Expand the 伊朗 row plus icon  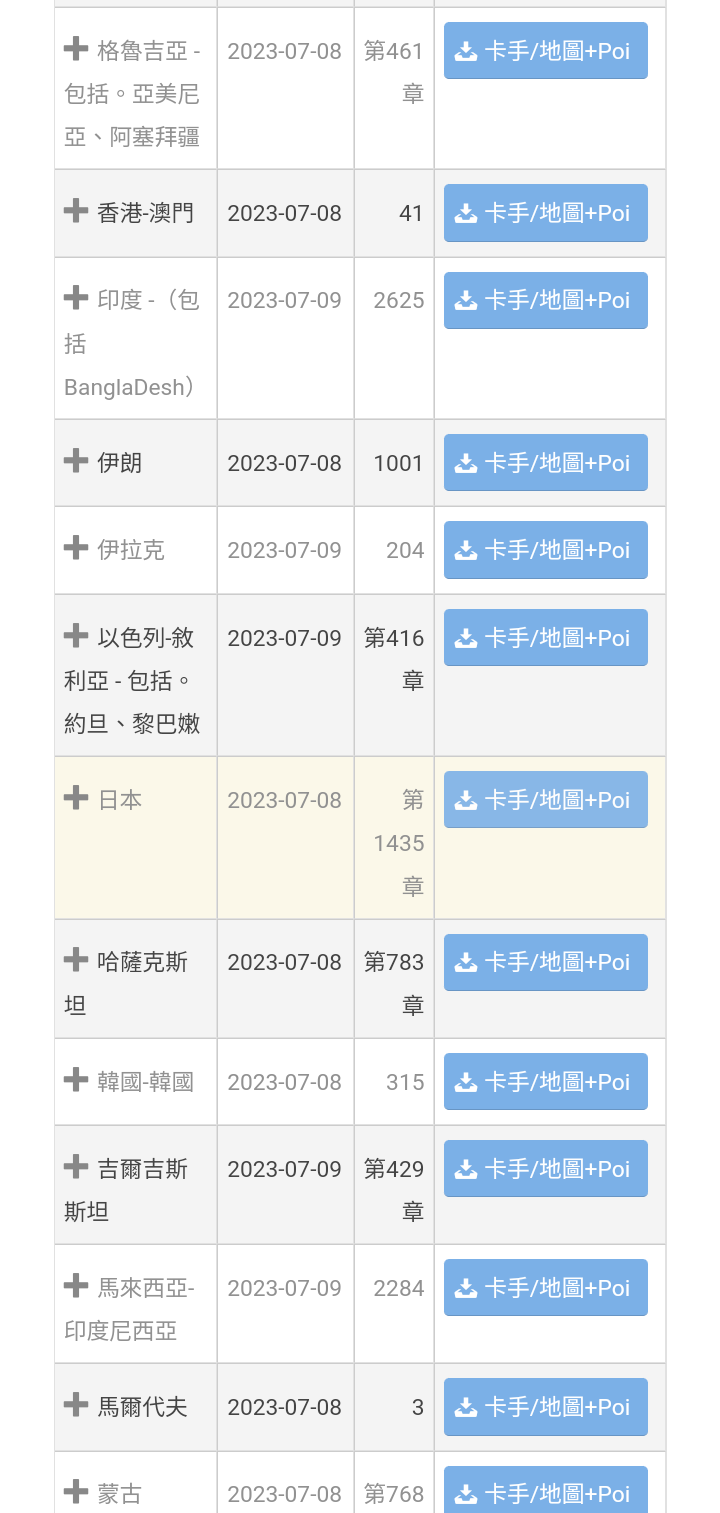[76, 461]
